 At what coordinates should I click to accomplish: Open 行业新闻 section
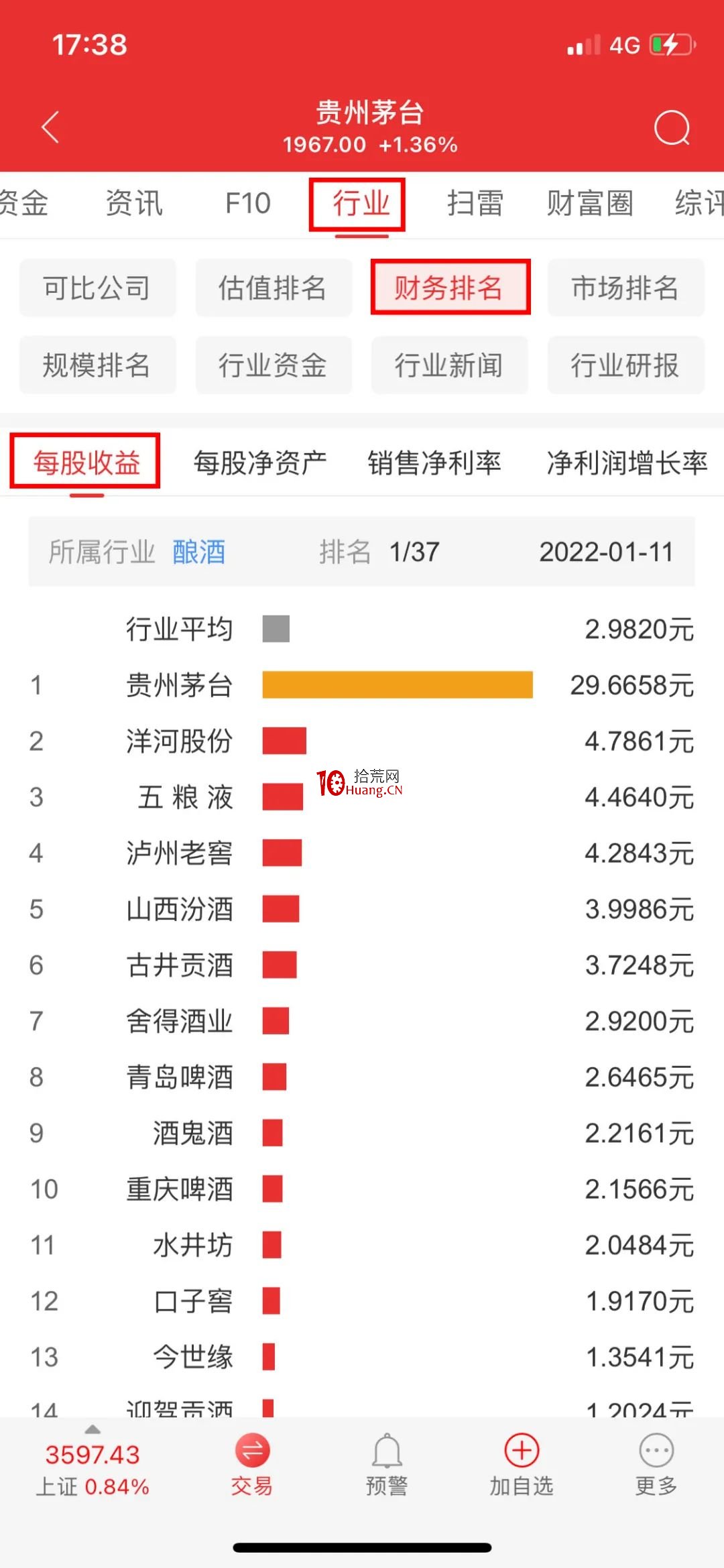point(450,365)
